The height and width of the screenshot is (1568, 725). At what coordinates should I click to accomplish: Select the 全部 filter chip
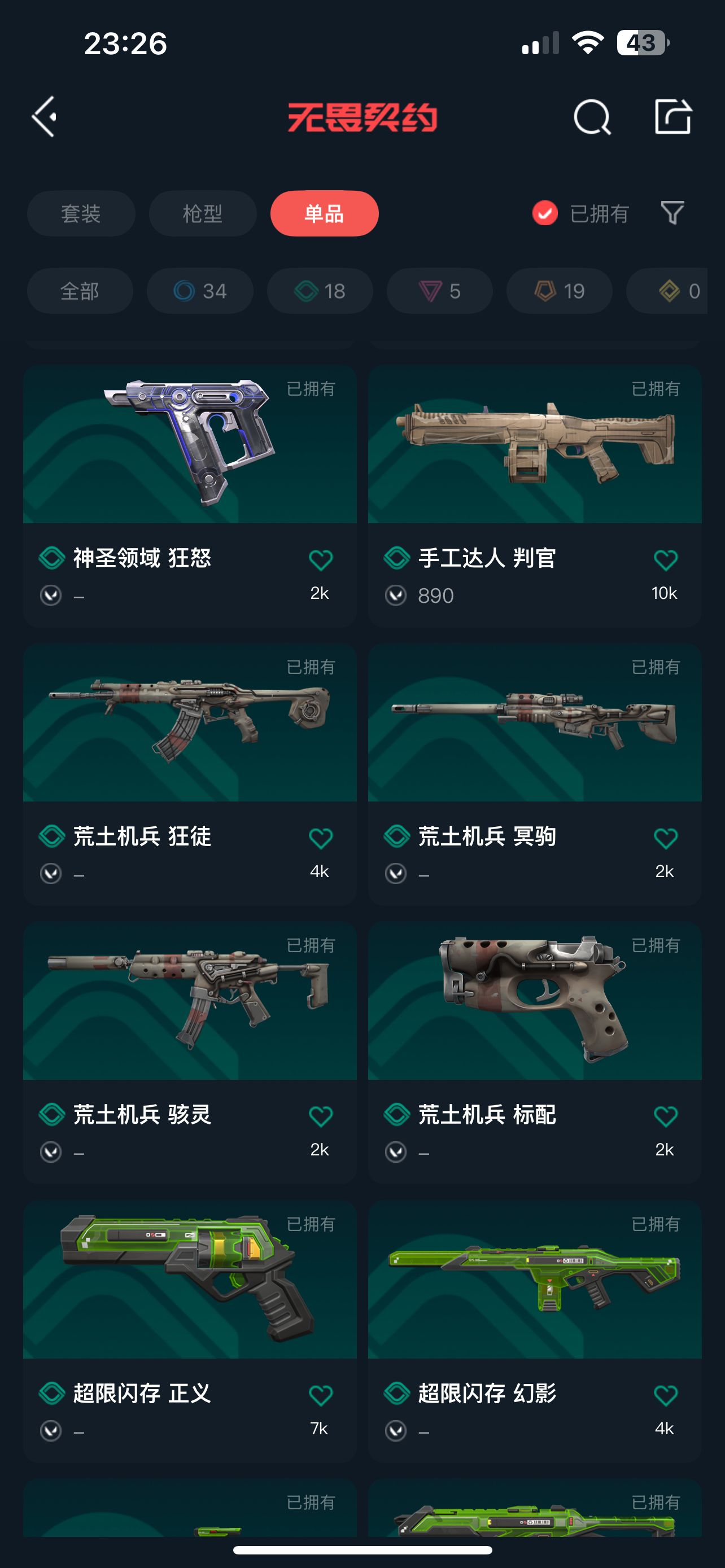pyautogui.click(x=80, y=291)
